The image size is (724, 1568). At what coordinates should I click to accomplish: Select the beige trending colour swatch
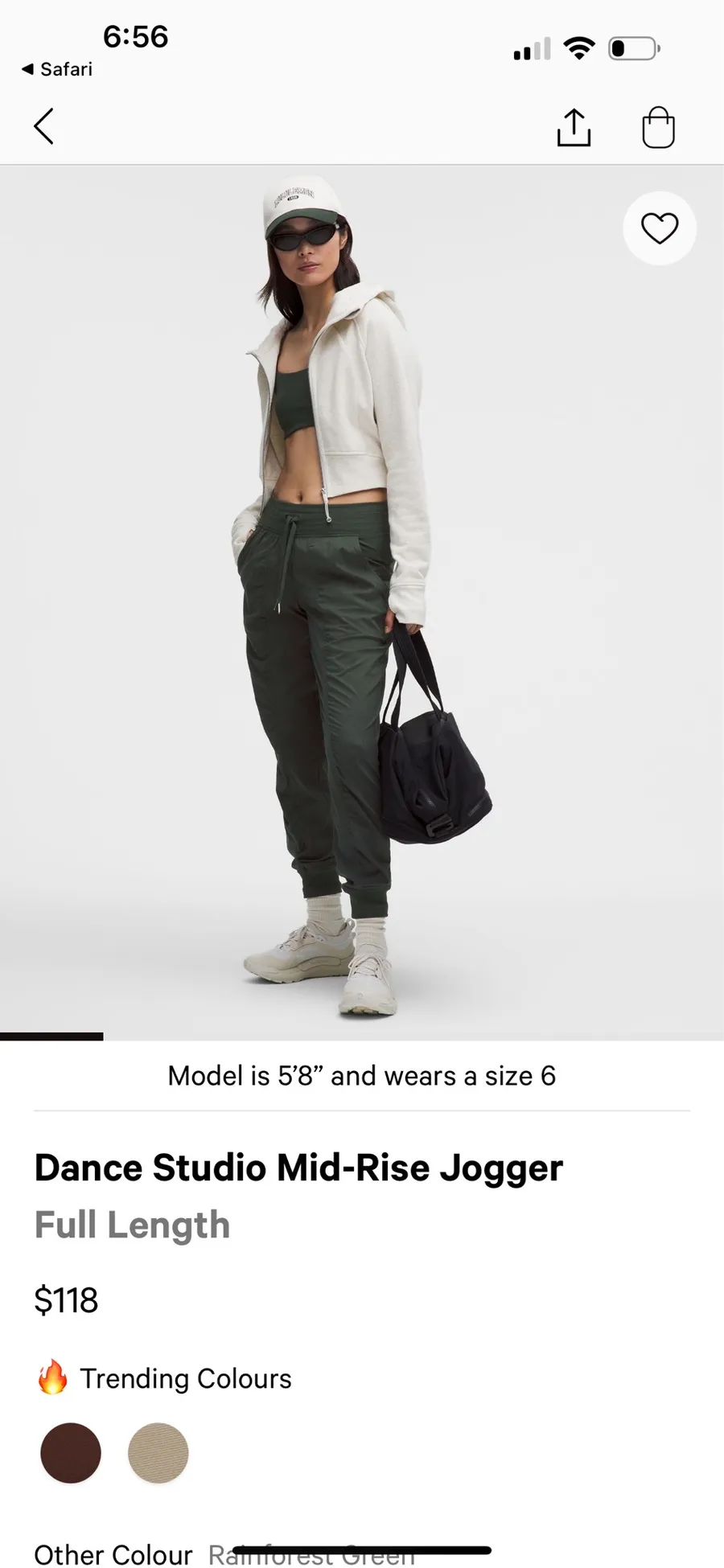pos(158,1453)
